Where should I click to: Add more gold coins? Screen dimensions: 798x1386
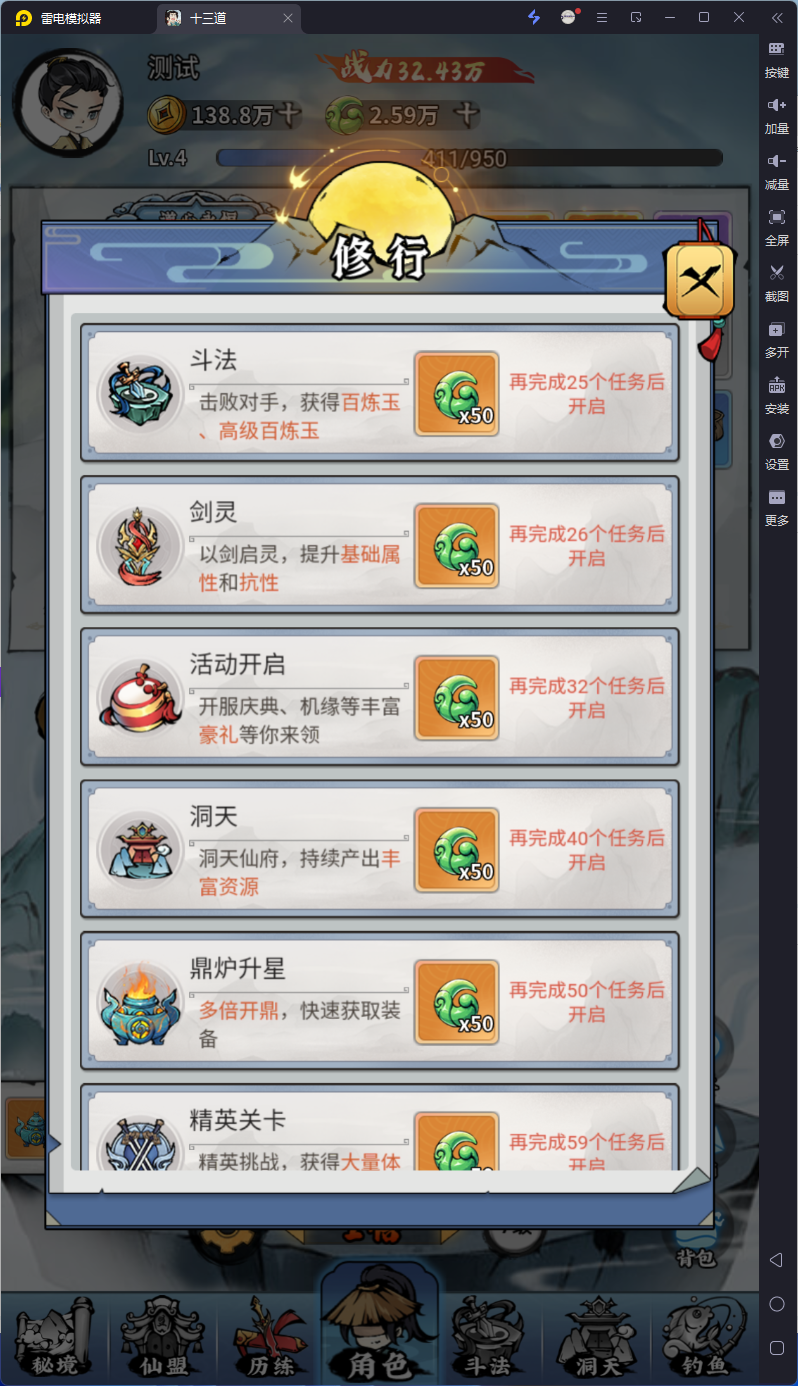289,115
